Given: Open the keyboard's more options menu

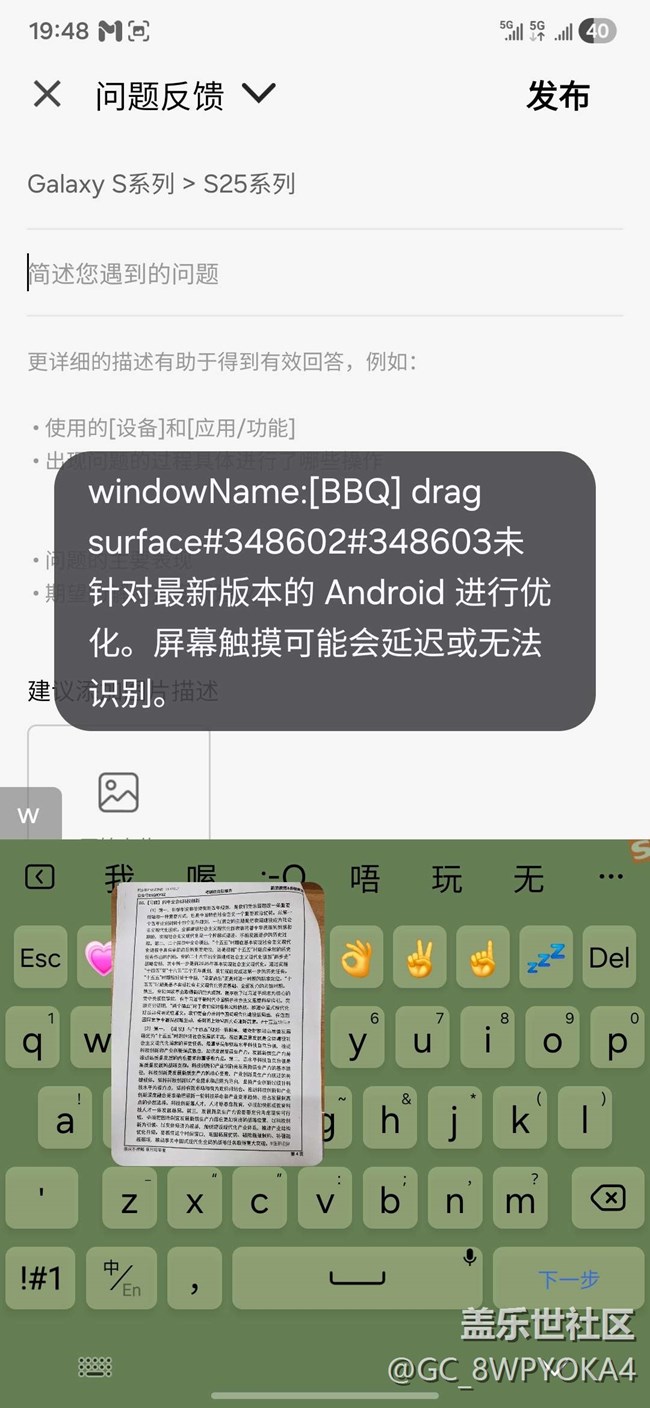Looking at the screenshot, I should [610, 877].
